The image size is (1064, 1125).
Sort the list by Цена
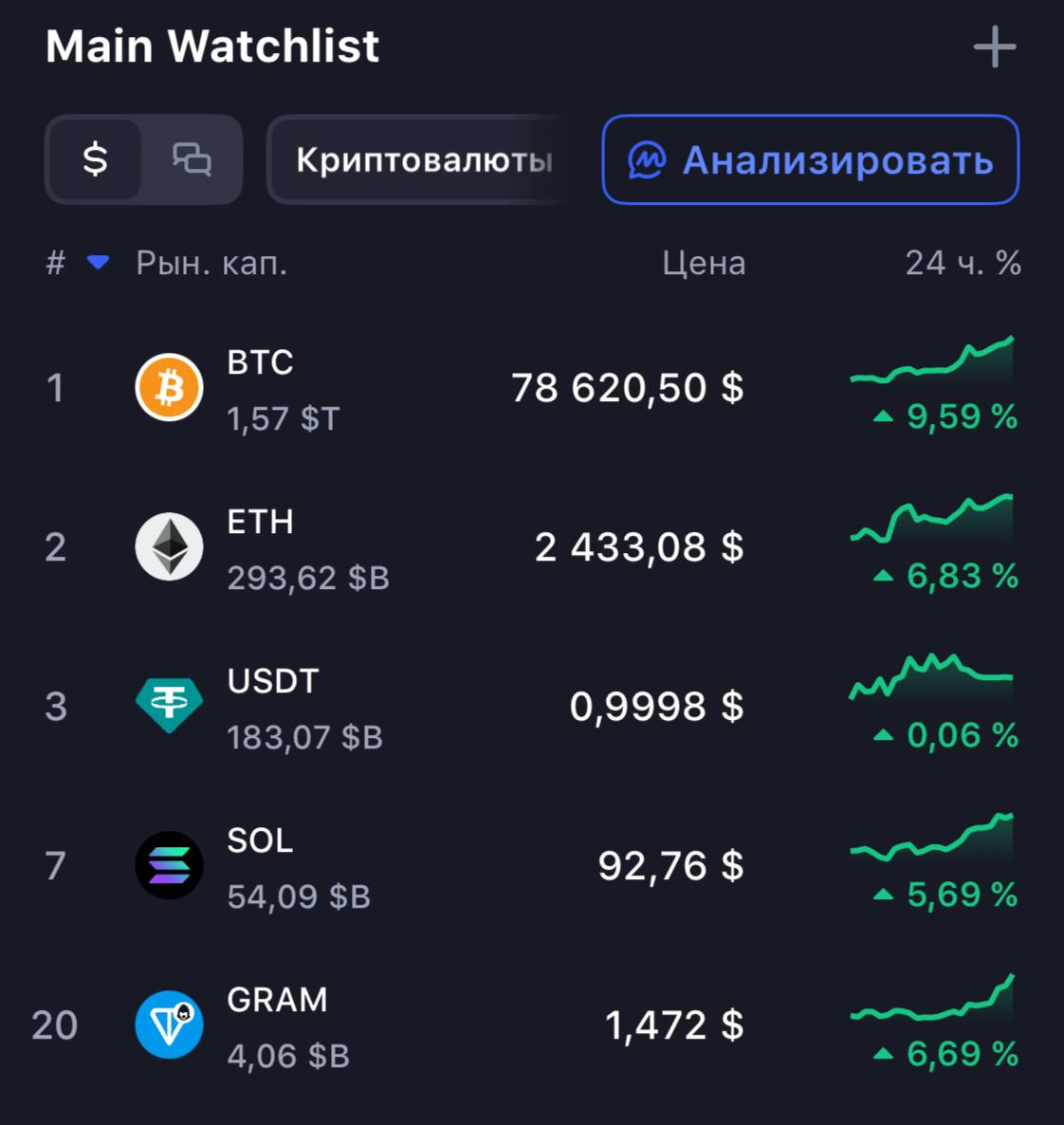703,264
